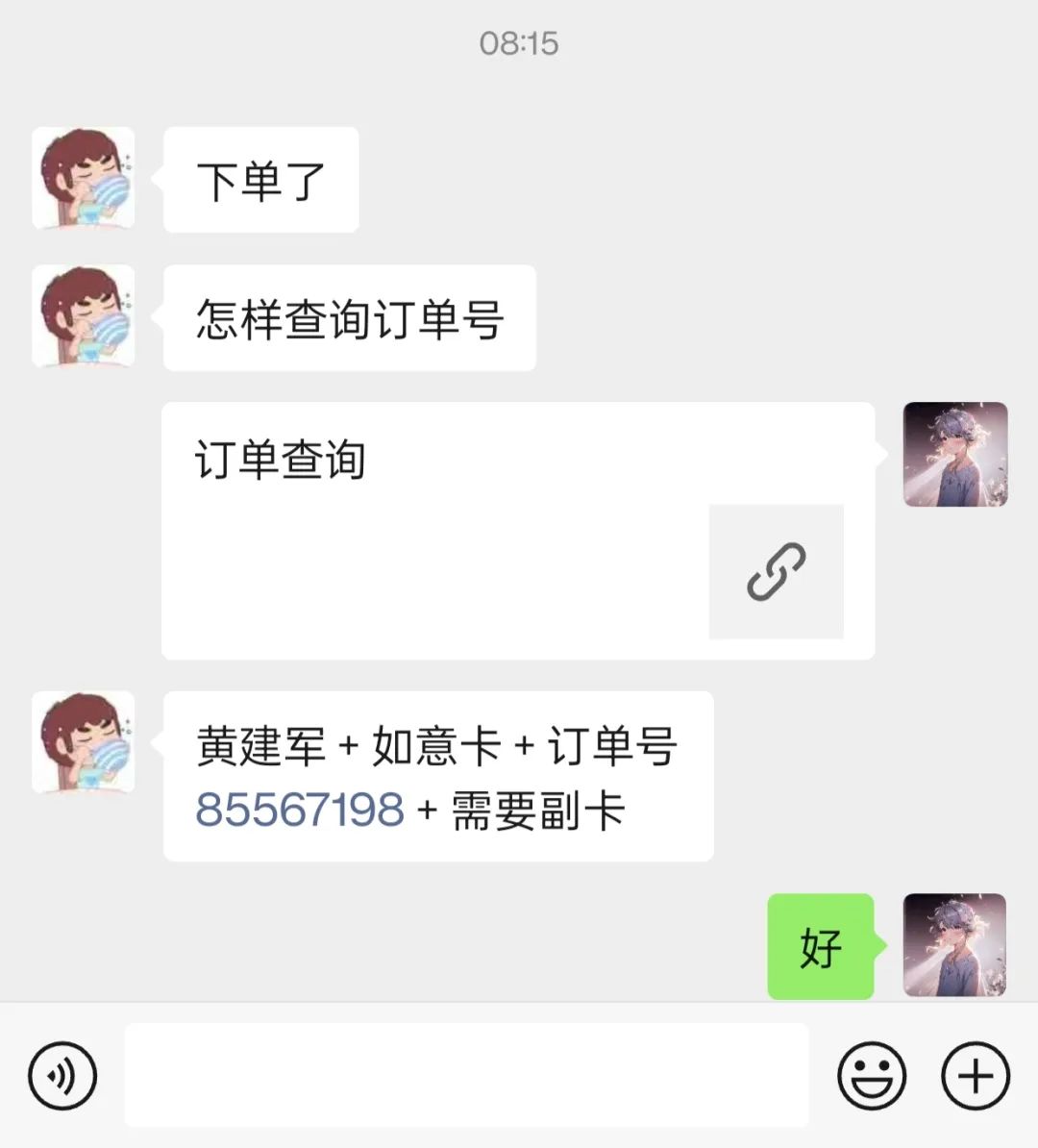Select the 怎样查询订单号 message bubble
The height and width of the screenshot is (1148, 1038).
pyautogui.click(x=349, y=318)
